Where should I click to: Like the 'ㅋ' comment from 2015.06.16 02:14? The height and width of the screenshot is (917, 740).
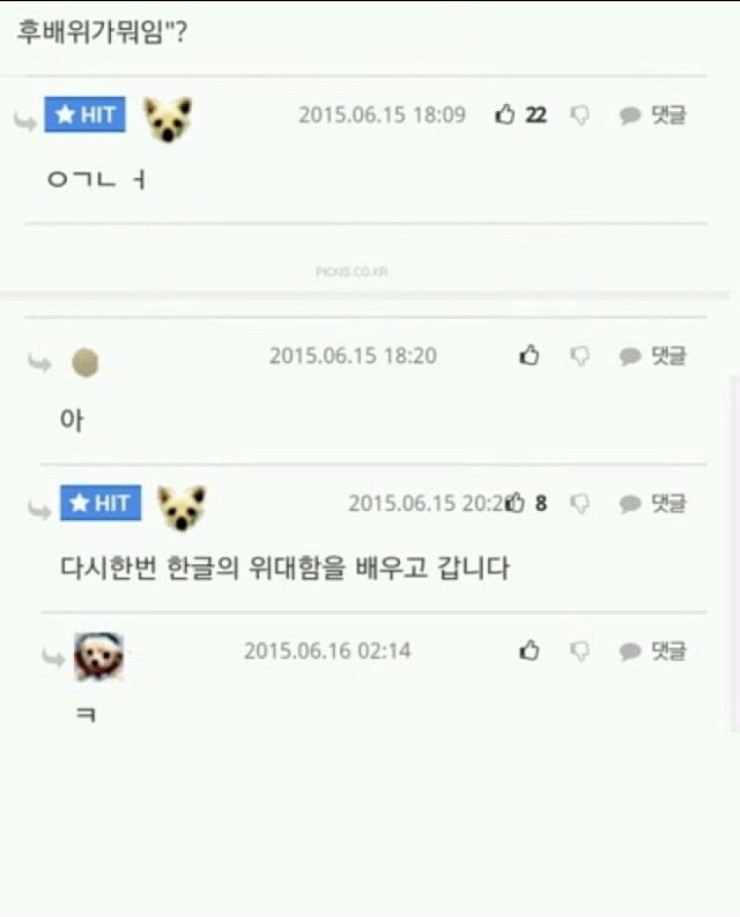(x=530, y=651)
